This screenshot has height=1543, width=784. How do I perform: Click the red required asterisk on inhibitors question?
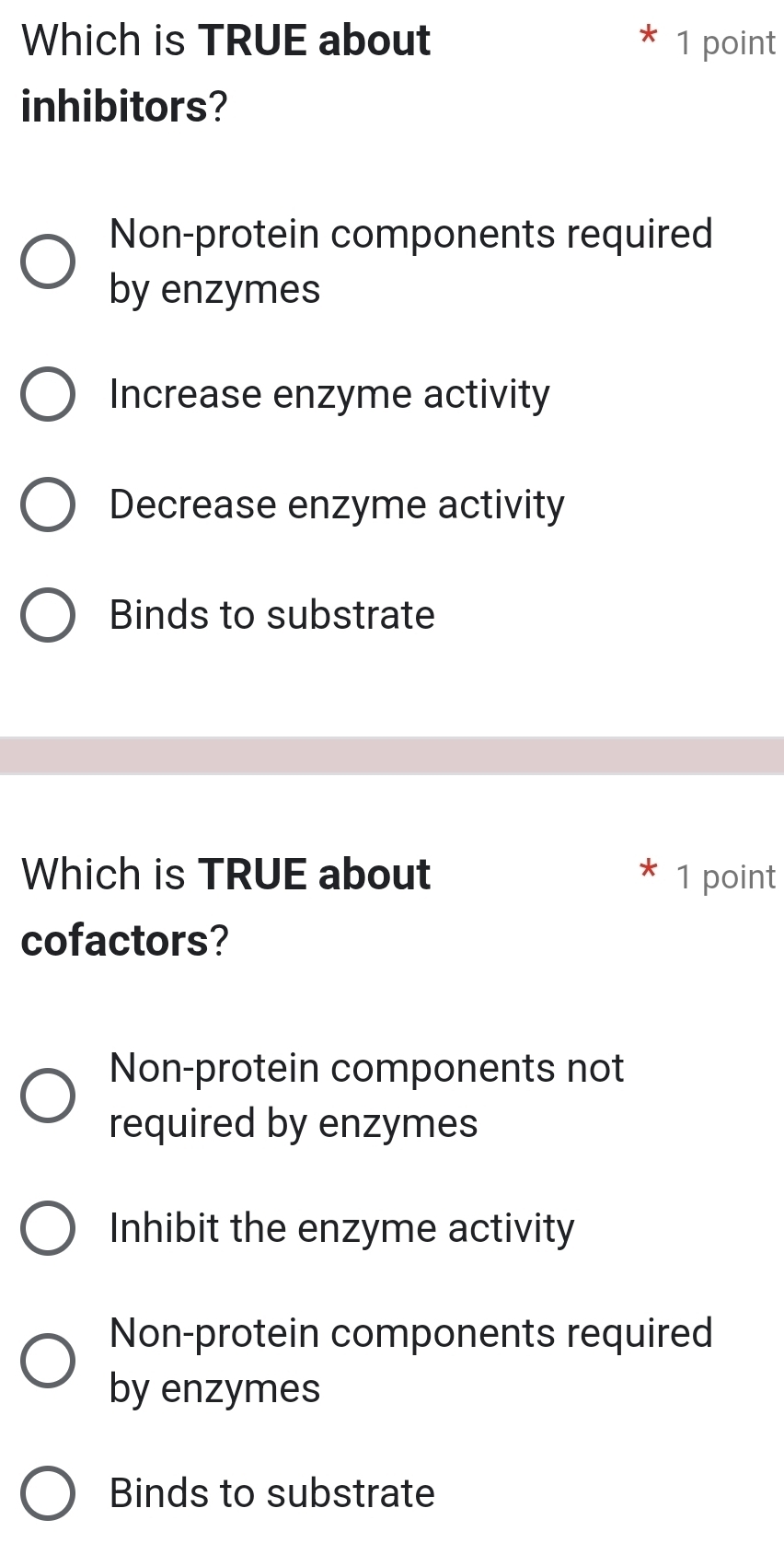pos(649,39)
